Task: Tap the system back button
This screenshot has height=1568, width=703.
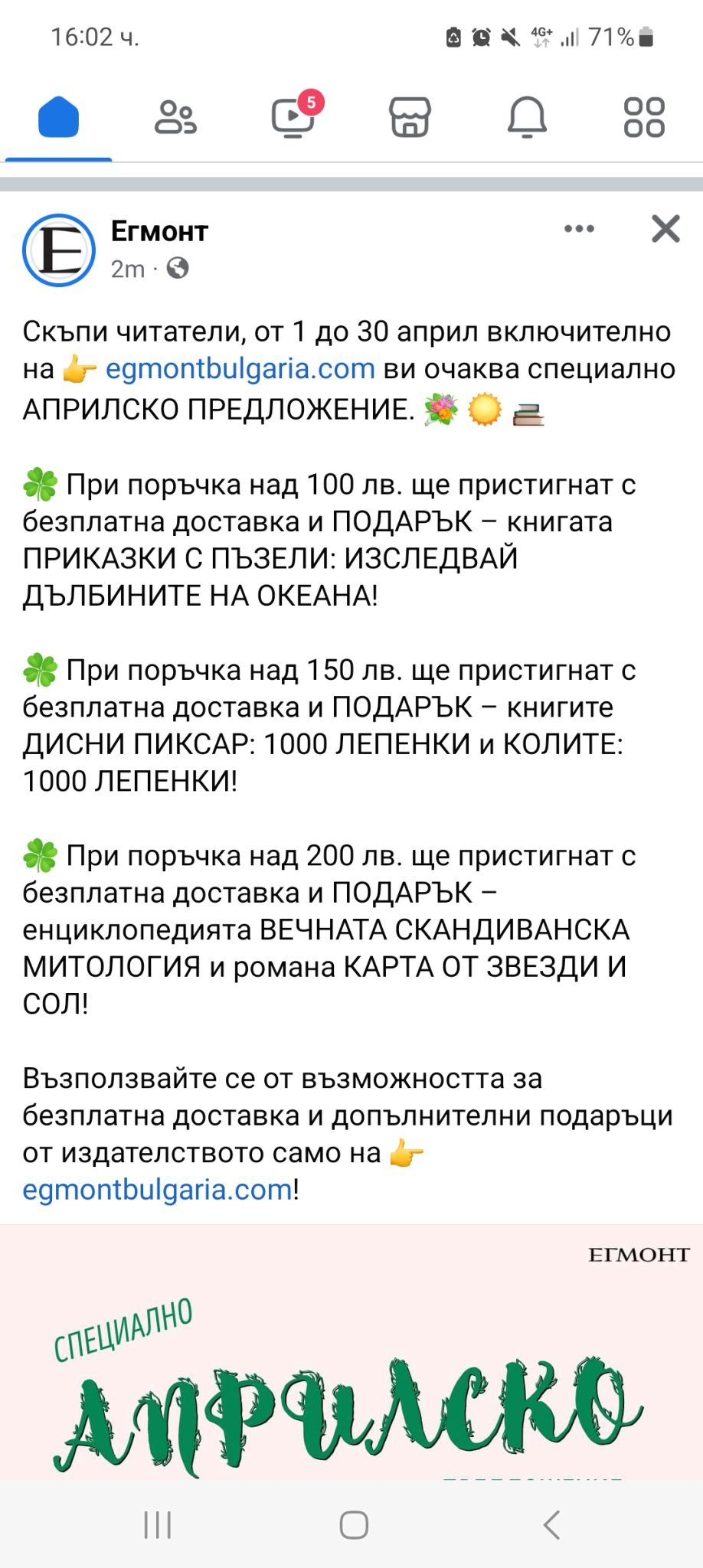Action: pos(551,1525)
